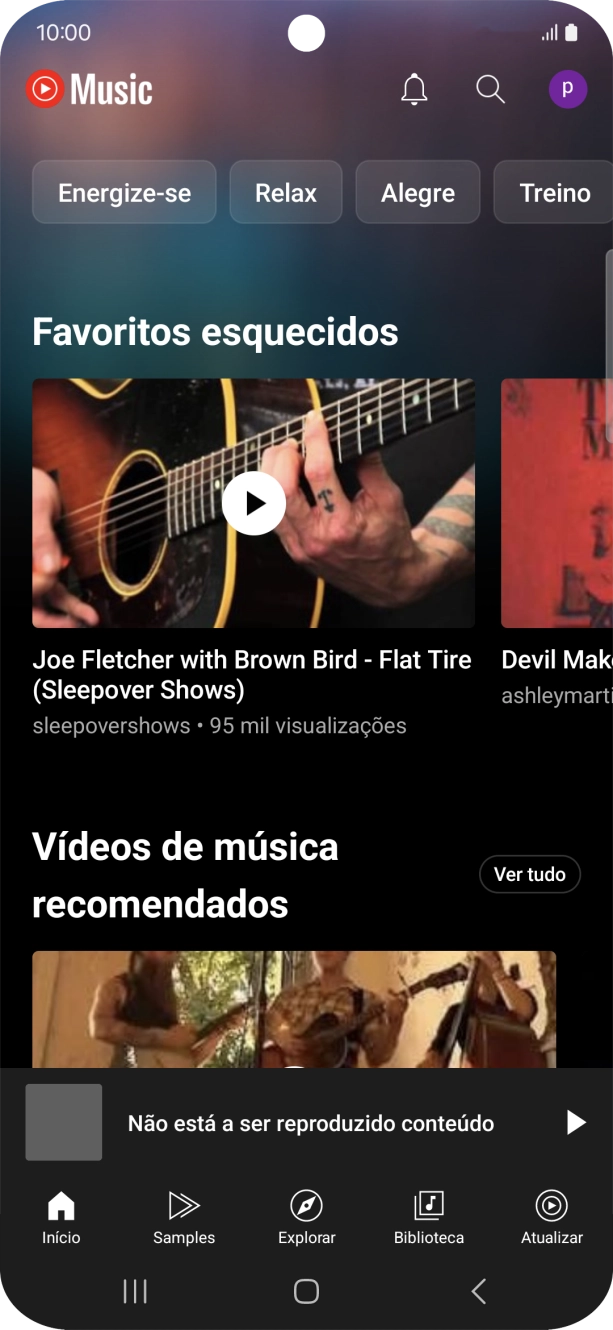Screen dimensions: 613x1330
Task: Go to the Atualizar tab
Action: [551, 1217]
